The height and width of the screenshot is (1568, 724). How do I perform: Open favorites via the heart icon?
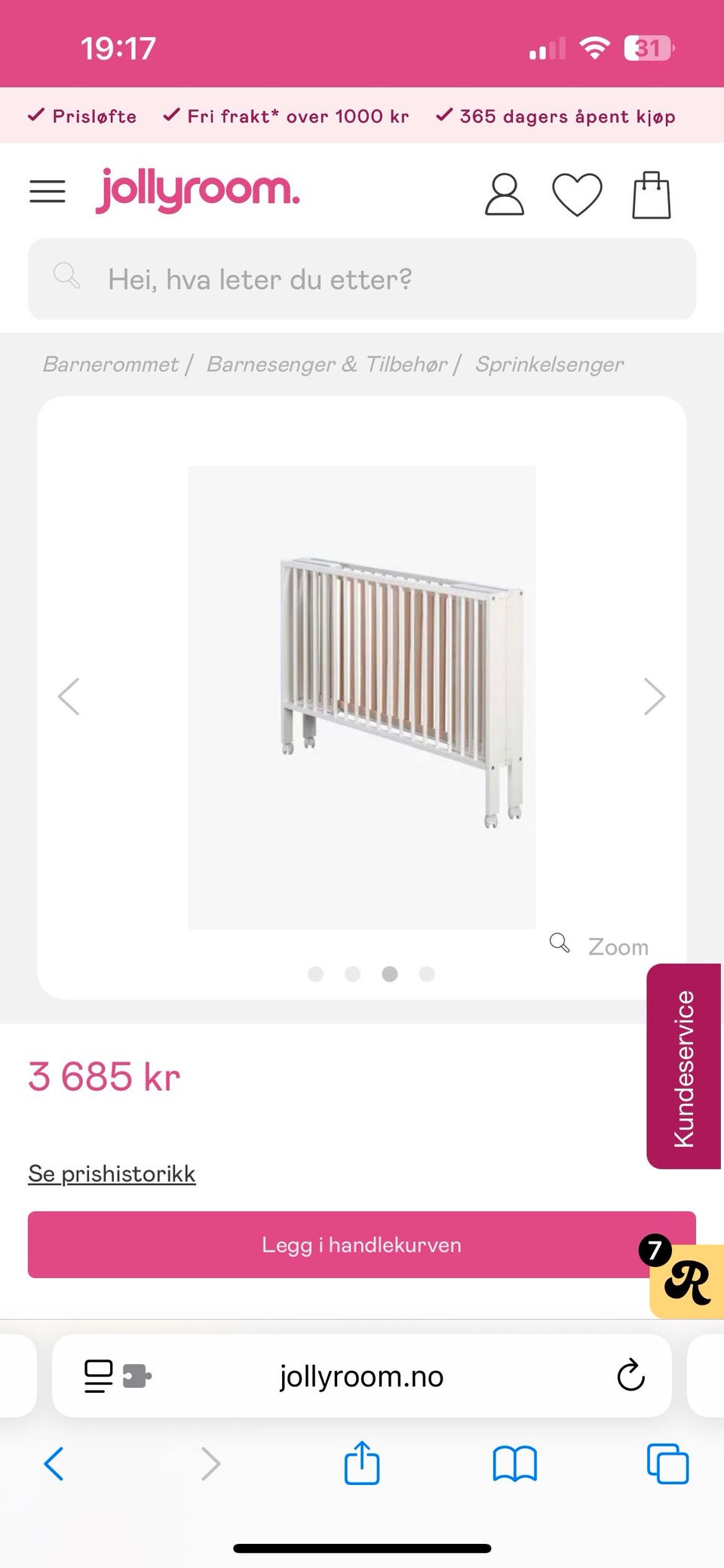[578, 195]
